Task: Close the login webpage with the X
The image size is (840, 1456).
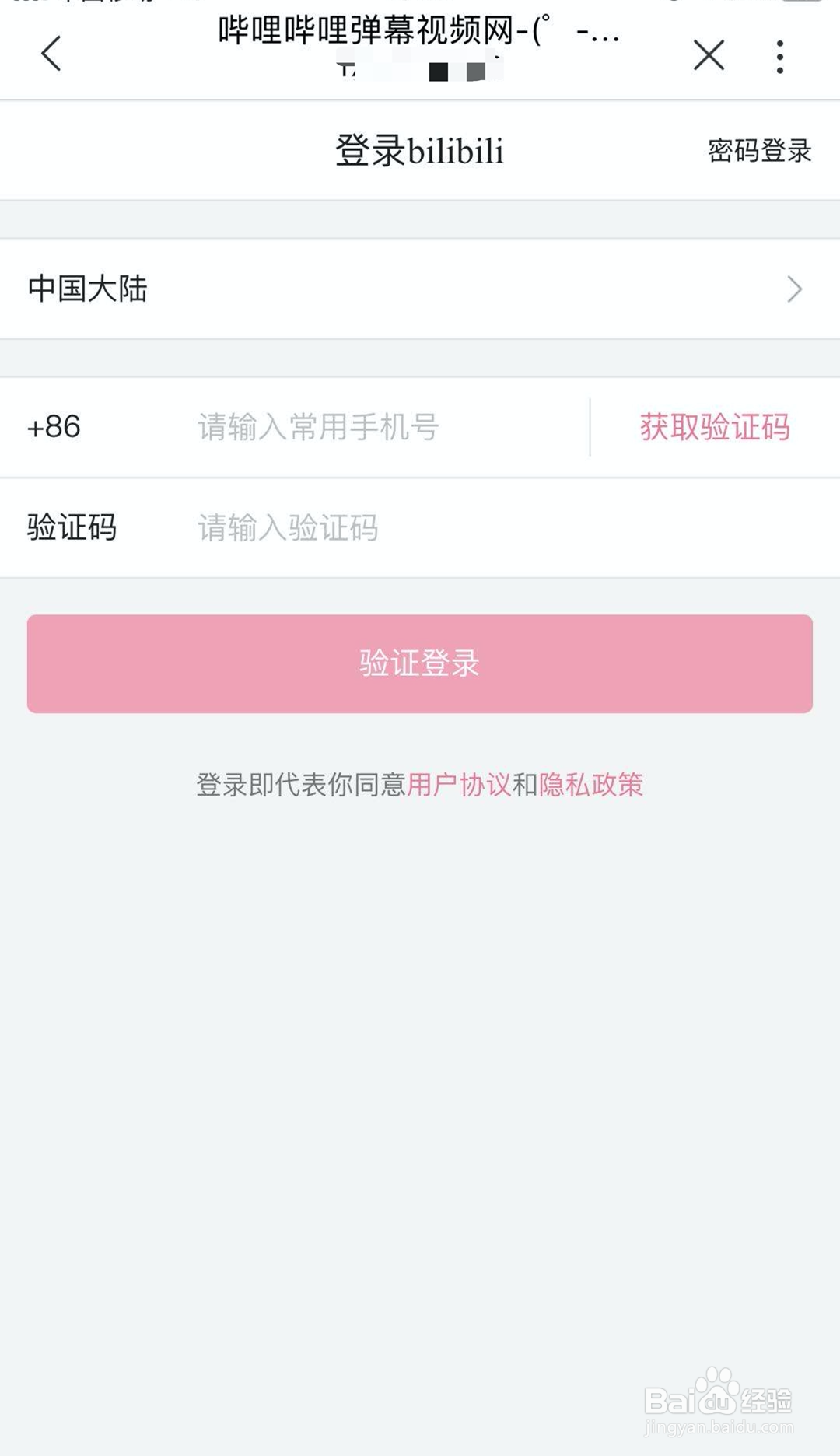Action: pos(709,56)
